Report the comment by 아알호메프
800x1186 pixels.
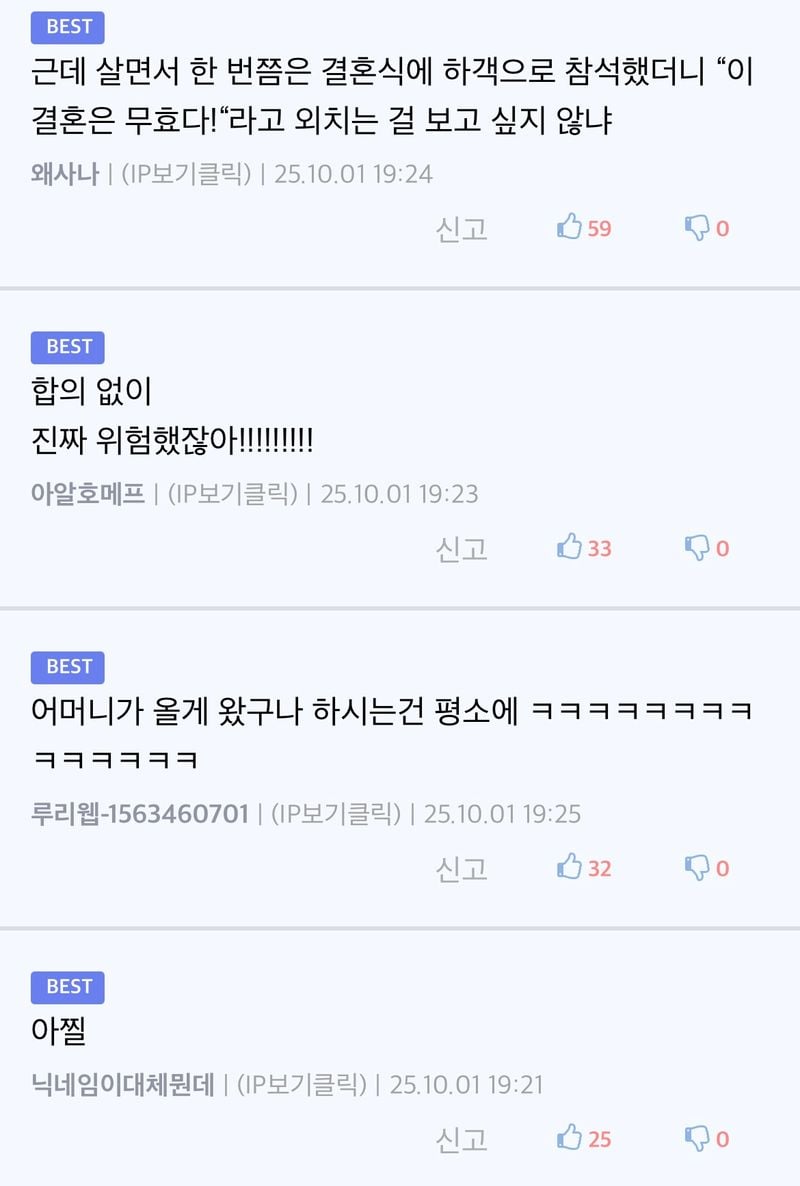coord(461,549)
